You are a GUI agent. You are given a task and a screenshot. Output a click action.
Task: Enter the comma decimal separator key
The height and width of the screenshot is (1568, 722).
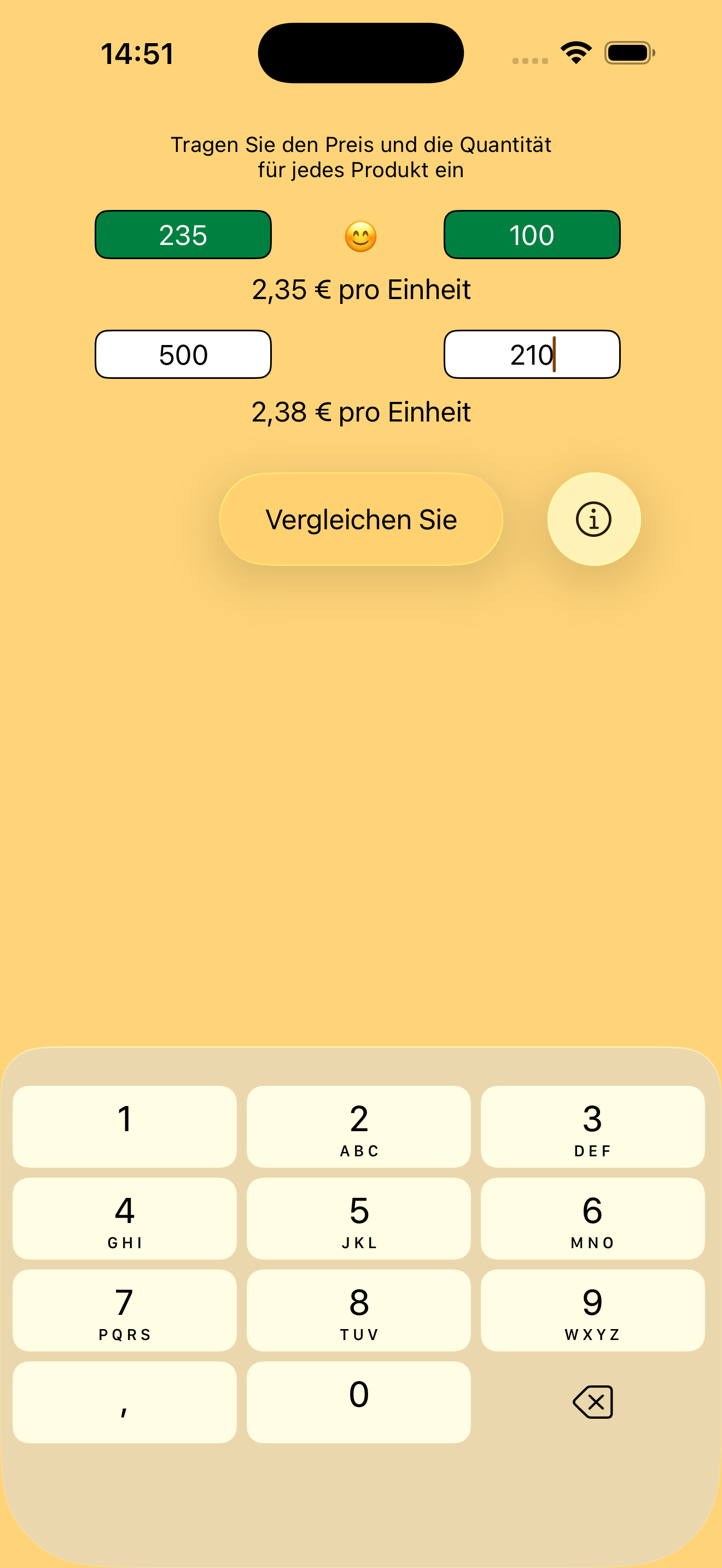coord(124,1402)
